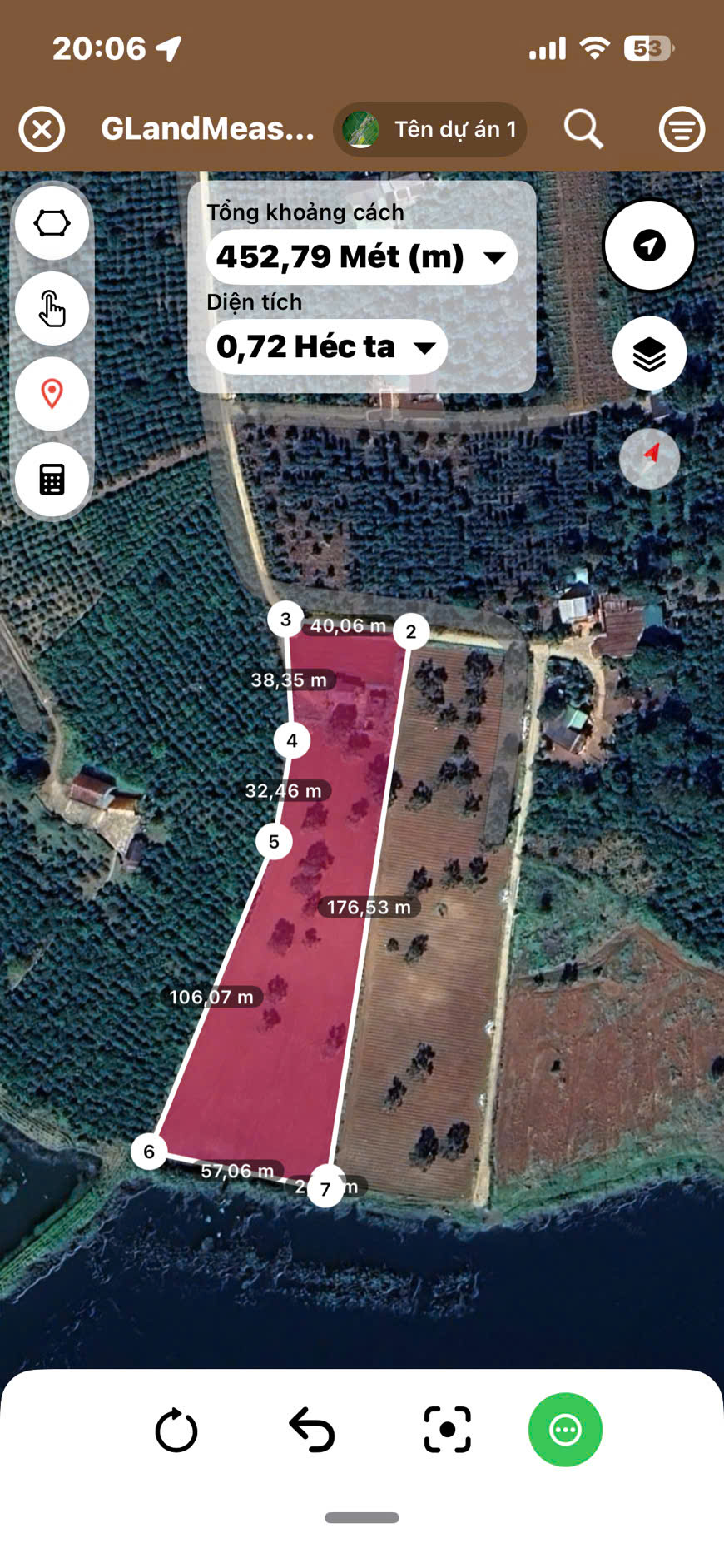Open the project chip Tên dự án 1

(x=429, y=130)
